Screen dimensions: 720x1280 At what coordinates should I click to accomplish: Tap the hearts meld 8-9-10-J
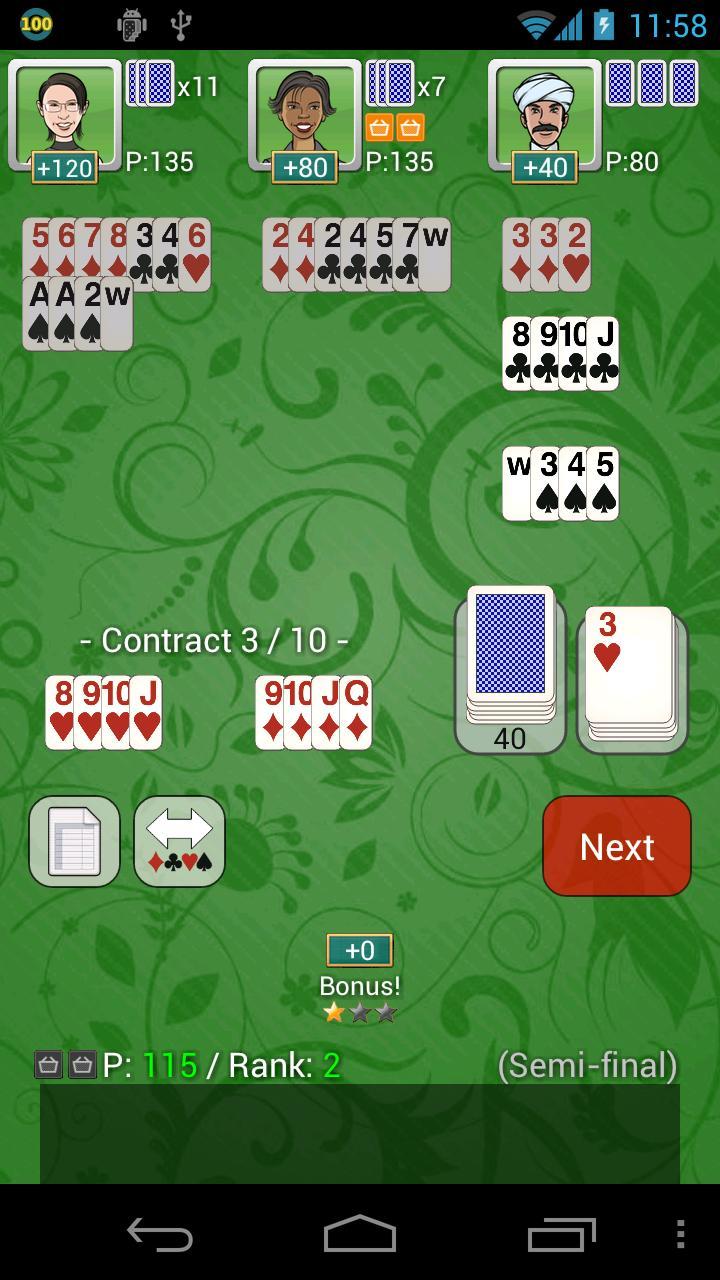pyautogui.click(x=103, y=712)
